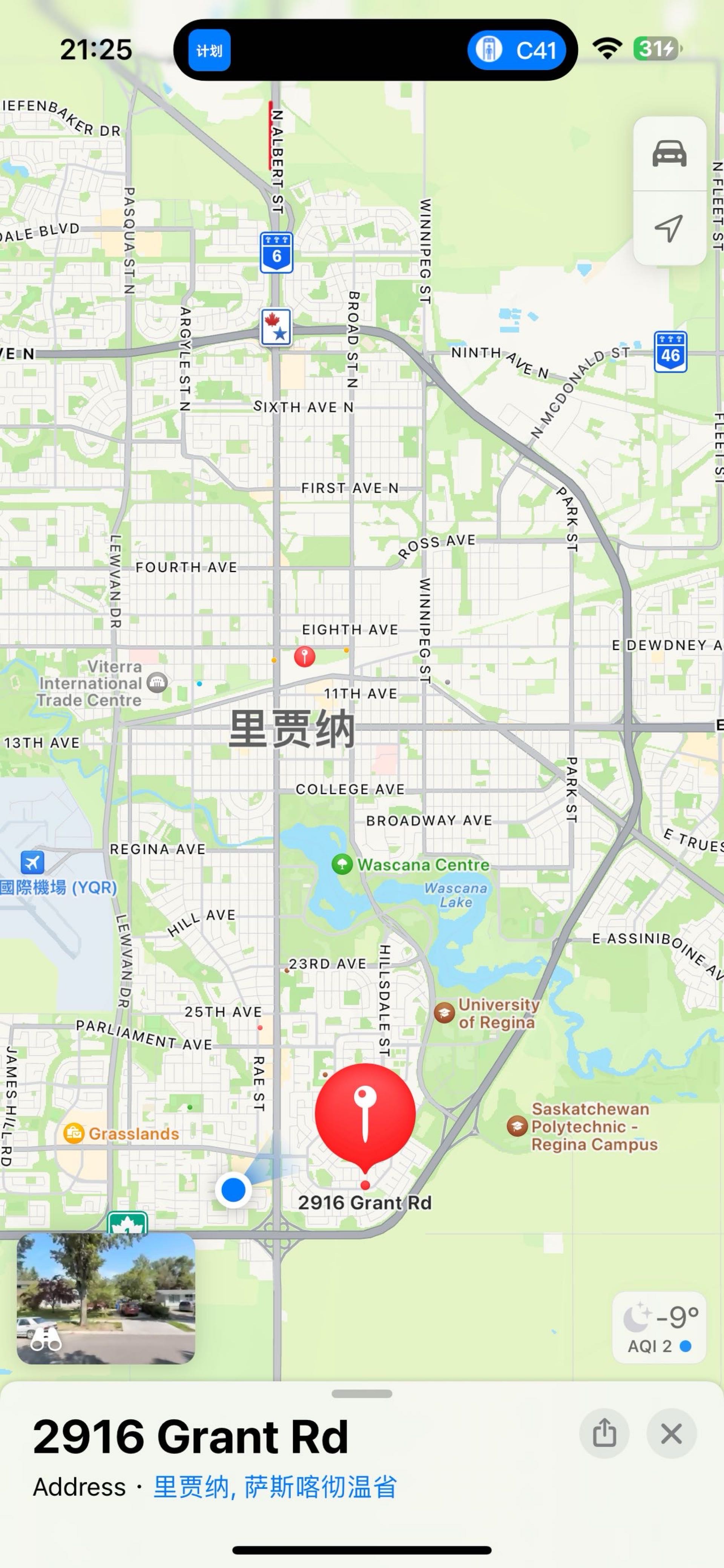This screenshot has height=1568, width=724.
Task: Select the Wascana Centre park marker
Action: [342, 864]
